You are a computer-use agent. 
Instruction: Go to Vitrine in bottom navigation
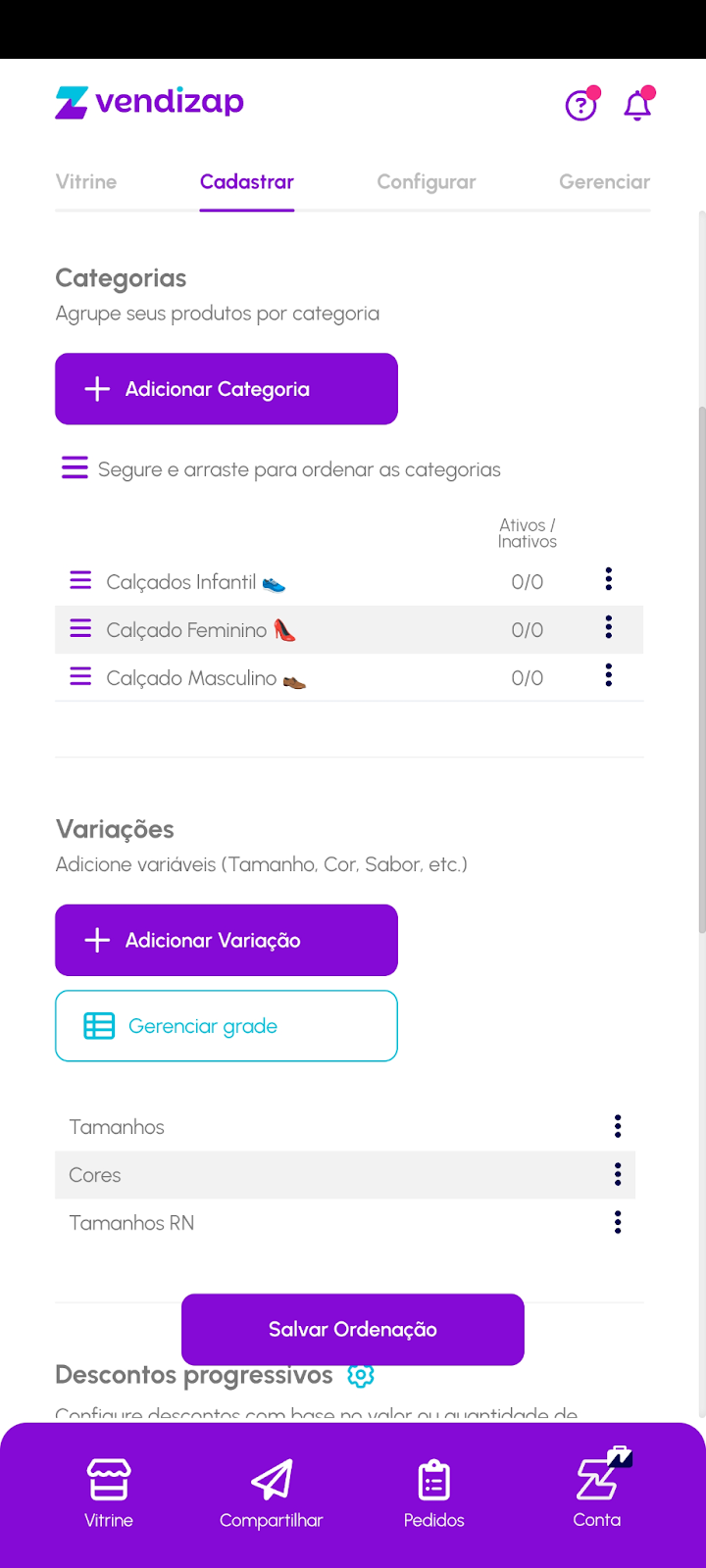(x=109, y=1494)
